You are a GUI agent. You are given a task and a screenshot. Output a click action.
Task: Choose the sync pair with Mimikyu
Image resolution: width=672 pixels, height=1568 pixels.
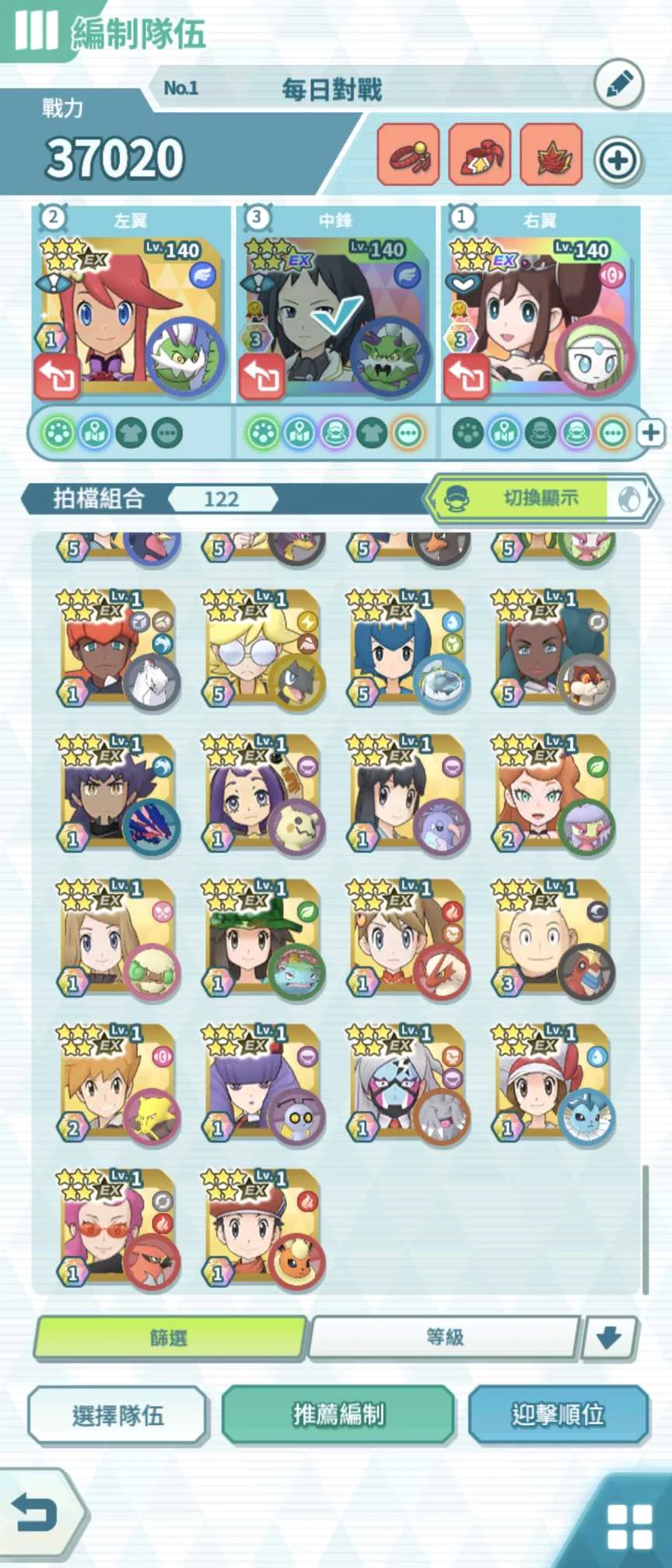[x=261, y=793]
